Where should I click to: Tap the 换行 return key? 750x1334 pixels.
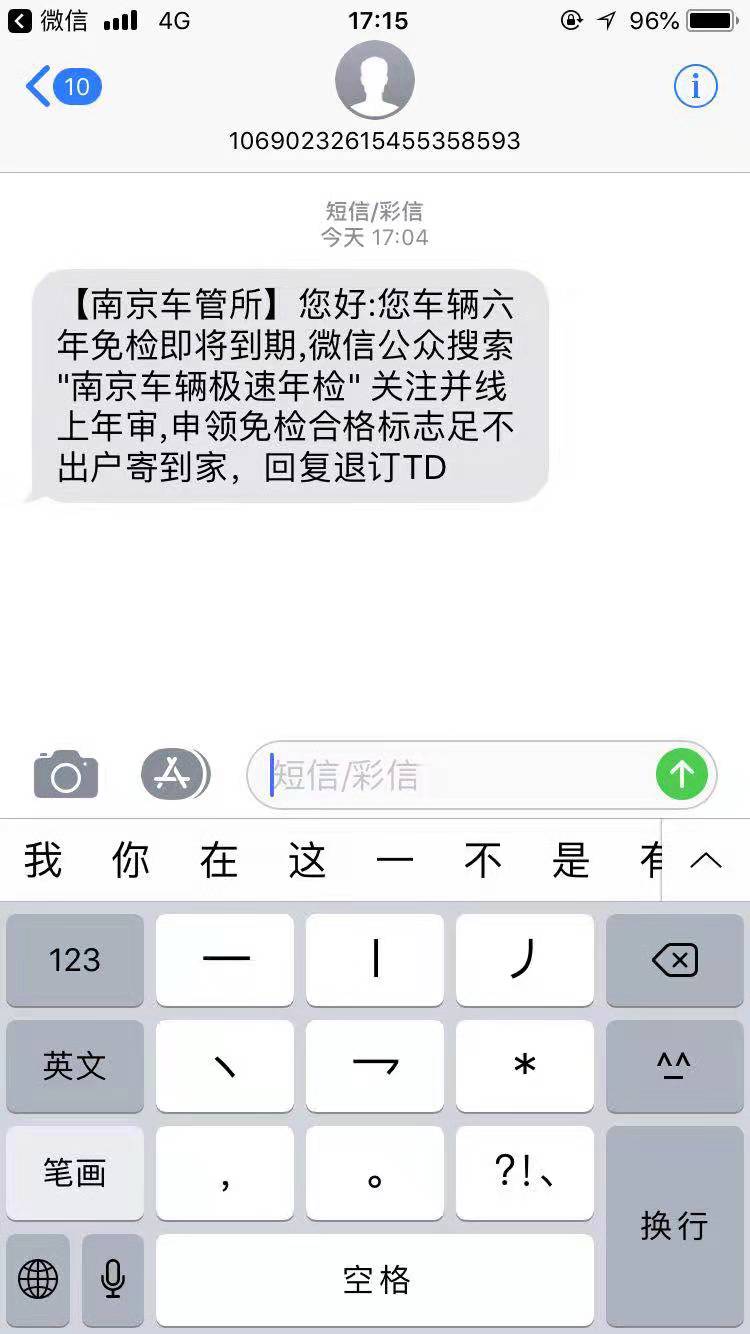(674, 1225)
